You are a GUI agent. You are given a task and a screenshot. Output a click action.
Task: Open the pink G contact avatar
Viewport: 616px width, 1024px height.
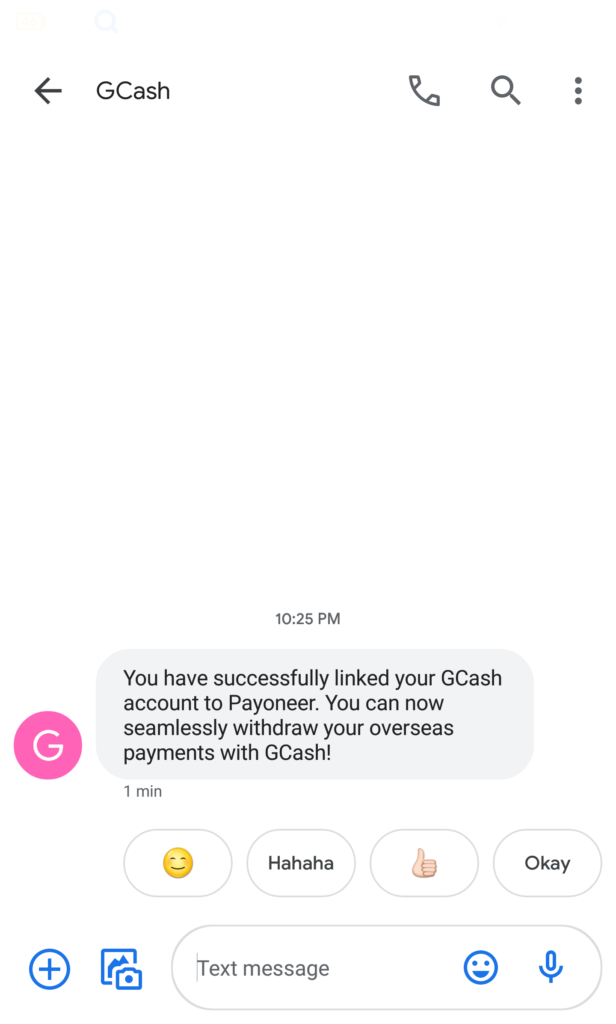[48, 745]
